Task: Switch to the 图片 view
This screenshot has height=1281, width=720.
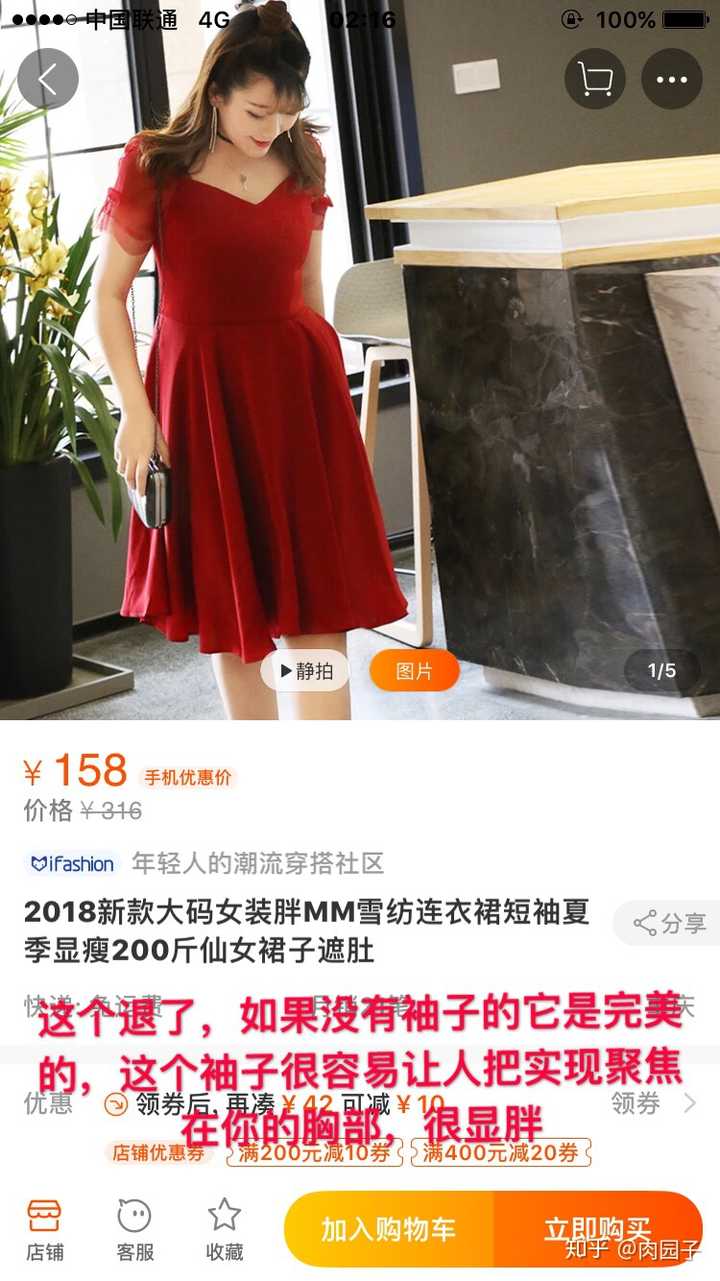Action: [x=414, y=671]
